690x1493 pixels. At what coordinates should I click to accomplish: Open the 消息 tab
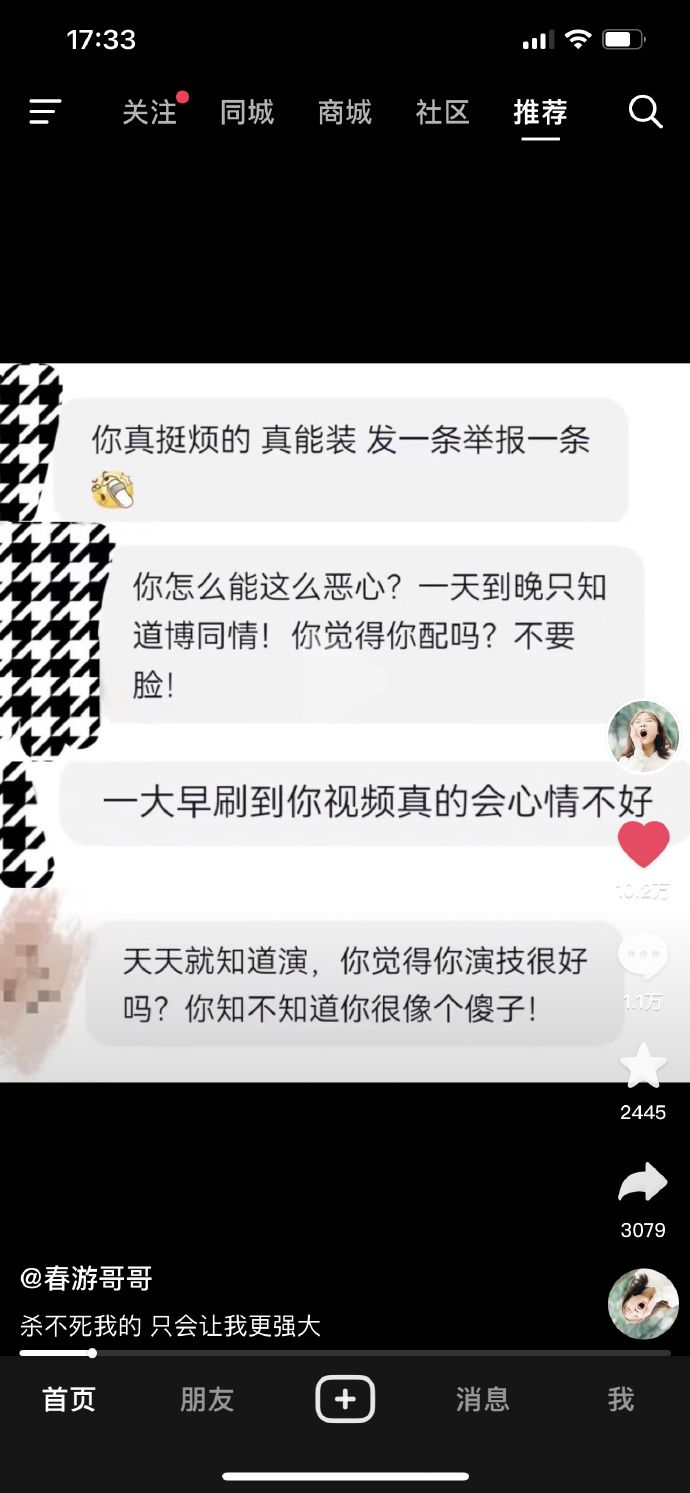483,1399
